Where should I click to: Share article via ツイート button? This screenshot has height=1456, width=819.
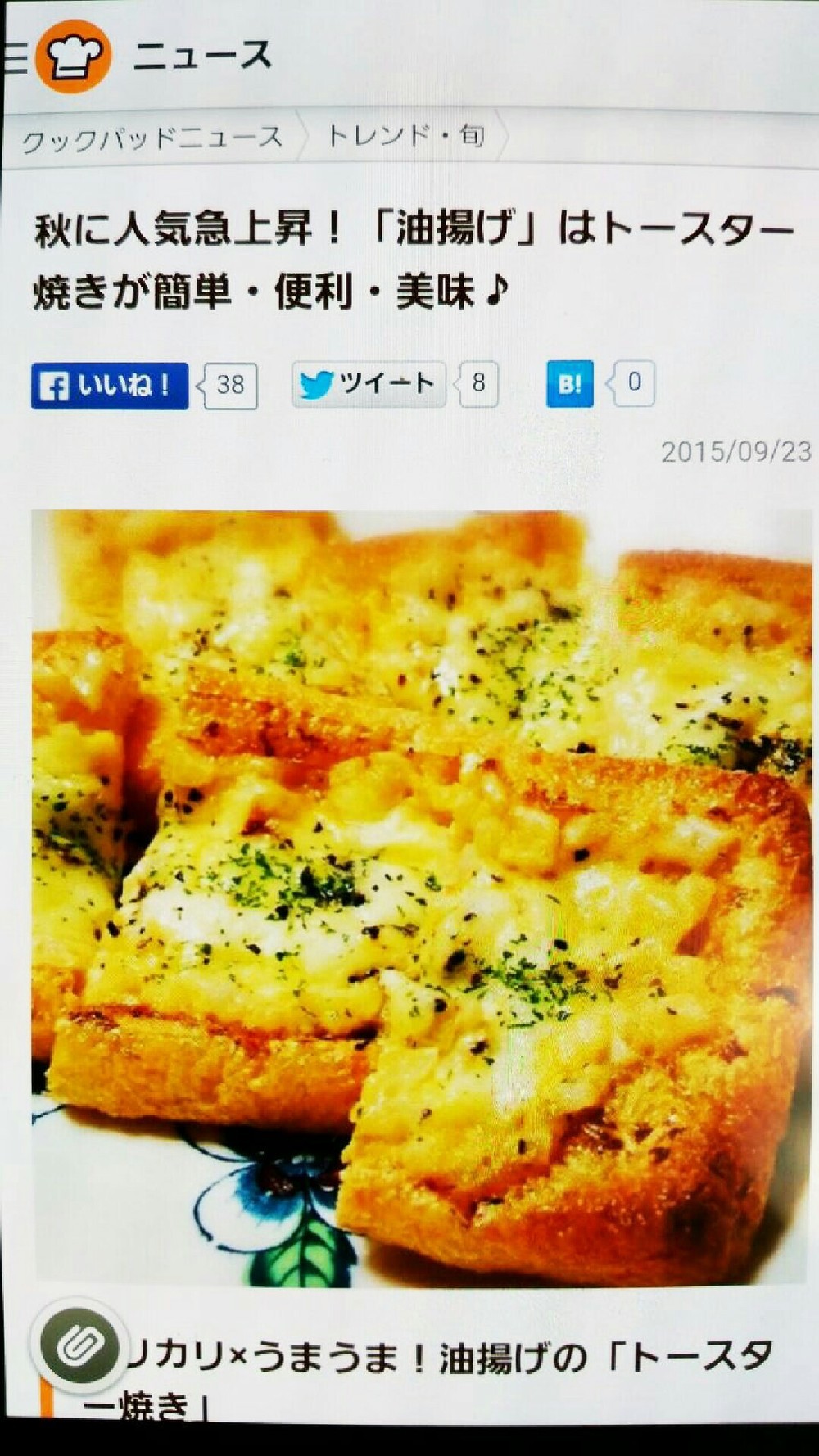coord(369,383)
